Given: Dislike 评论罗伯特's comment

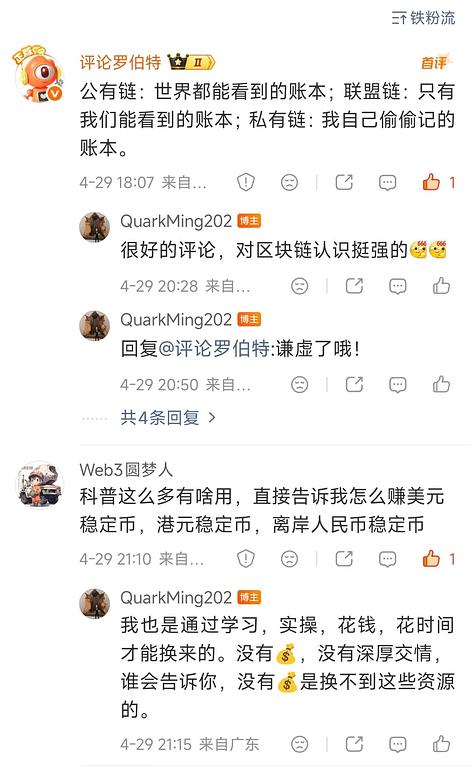Looking at the screenshot, I should point(289,182).
